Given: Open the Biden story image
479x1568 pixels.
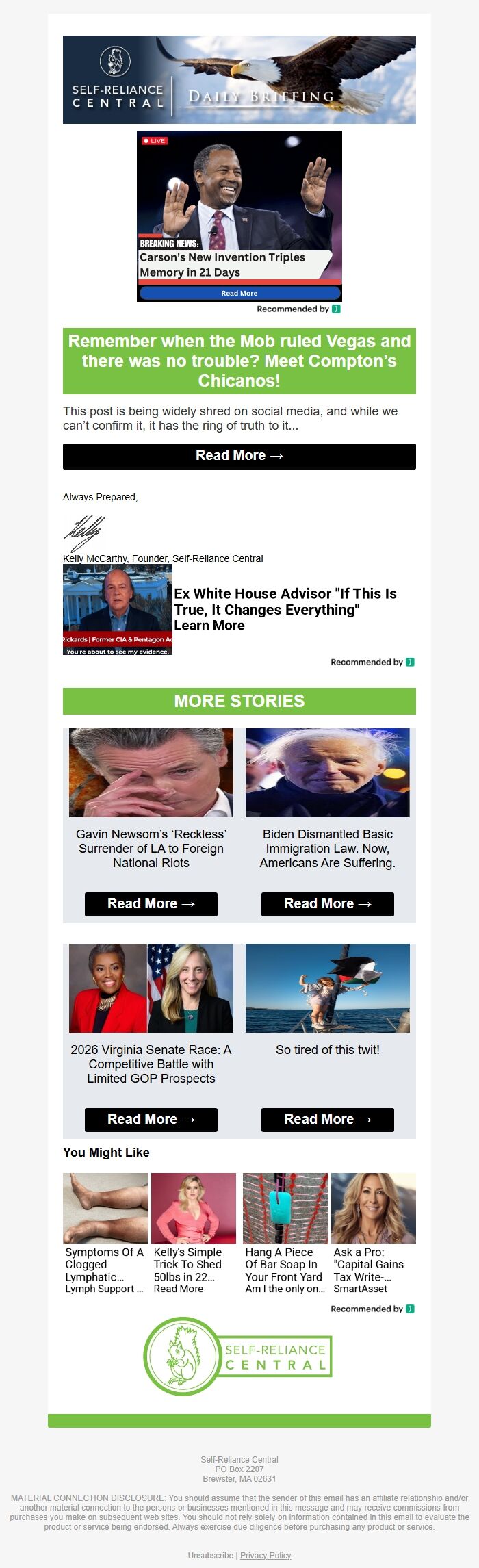Looking at the screenshot, I should click(327, 773).
